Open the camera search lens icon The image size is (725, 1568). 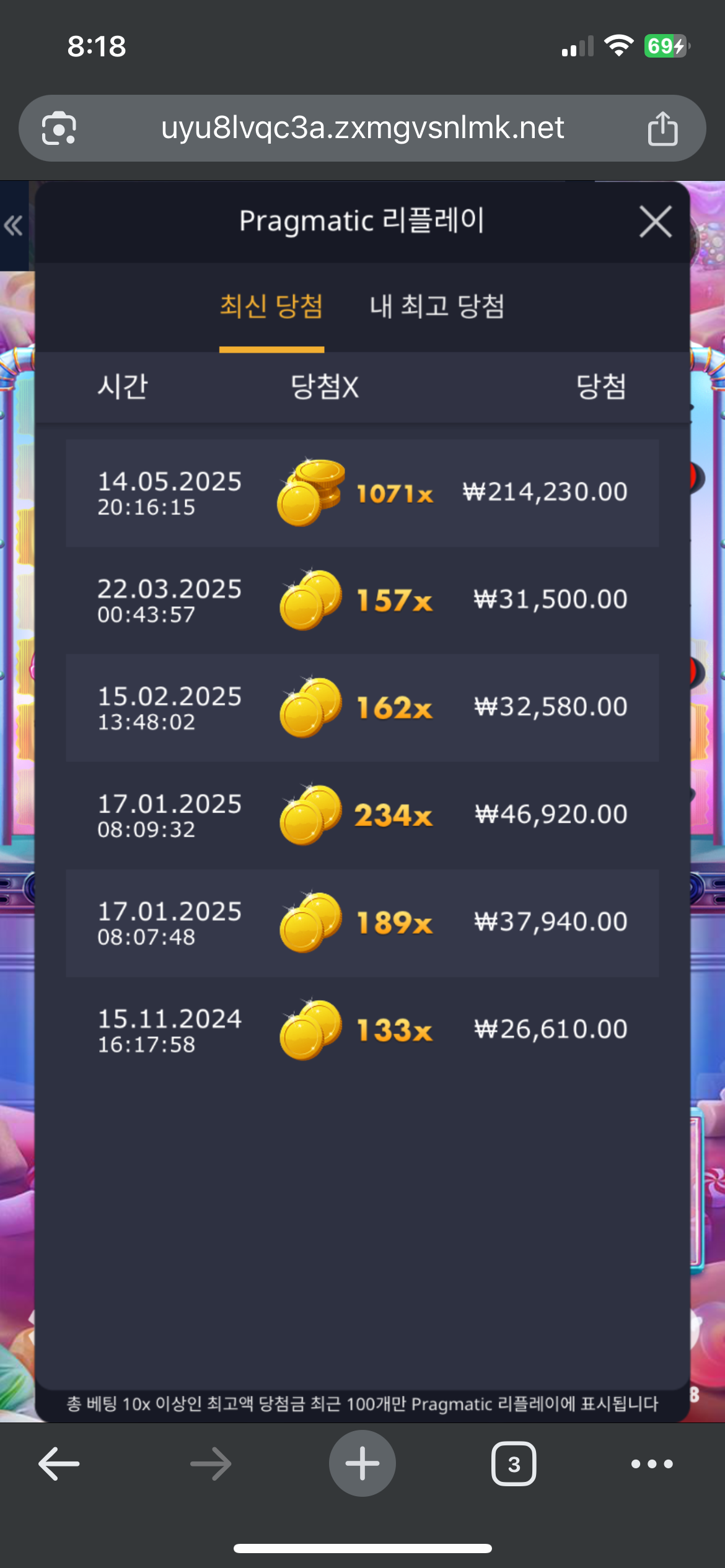pyautogui.click(x=59, y=128)
